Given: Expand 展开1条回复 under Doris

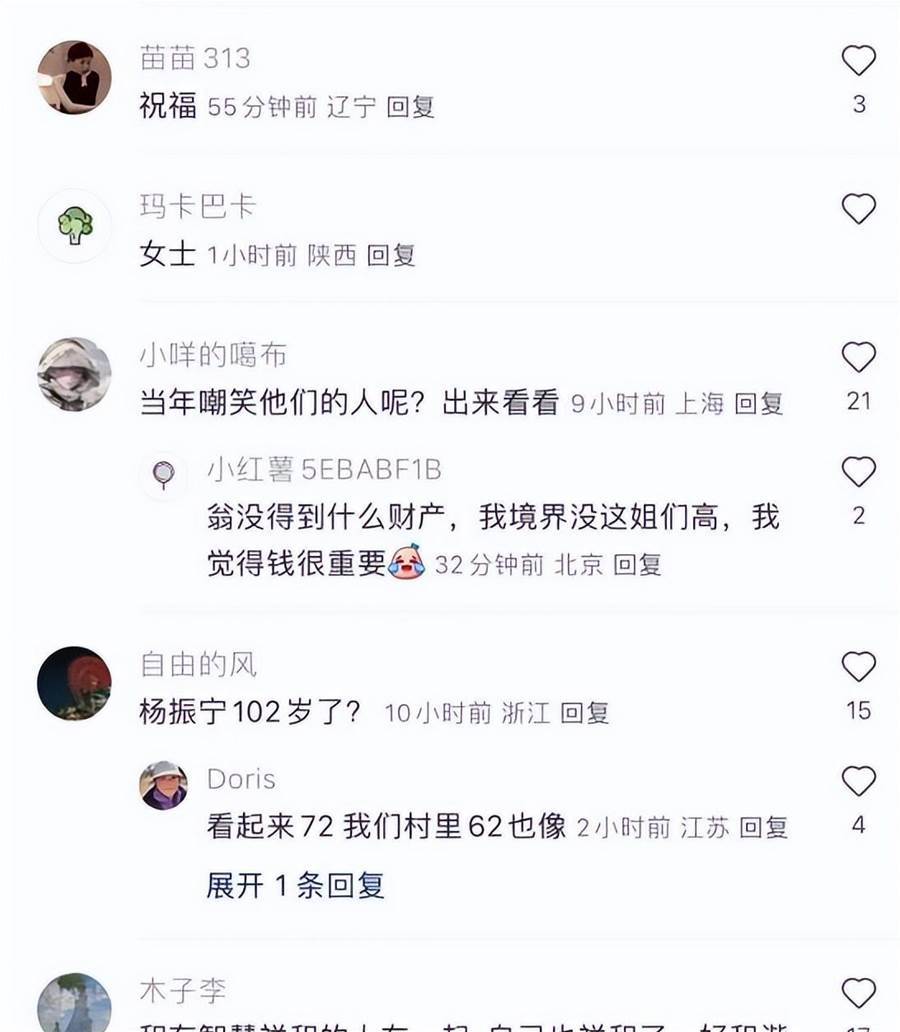Looking at the screenshot, I should click(295, 885).
